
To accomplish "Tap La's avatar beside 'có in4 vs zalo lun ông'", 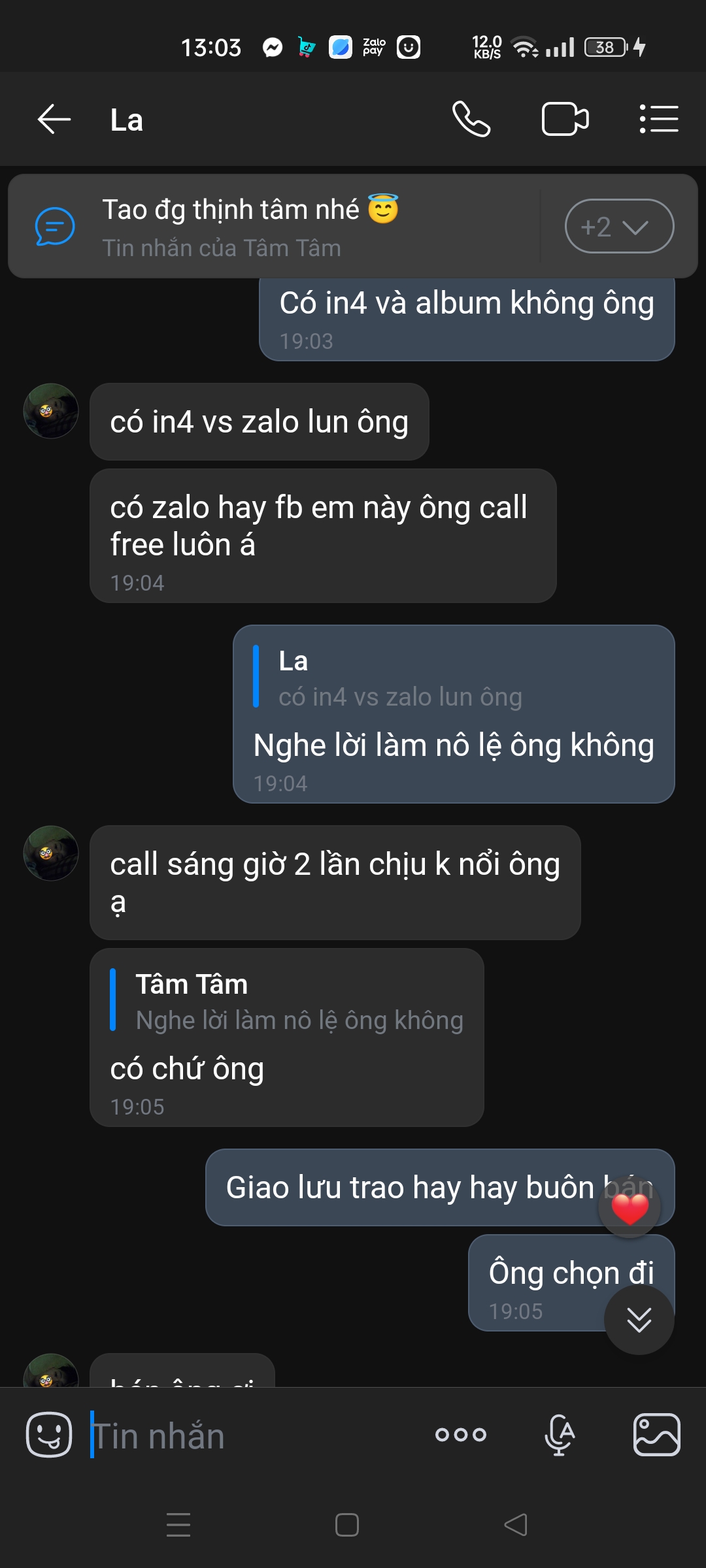I will point(51,411).
